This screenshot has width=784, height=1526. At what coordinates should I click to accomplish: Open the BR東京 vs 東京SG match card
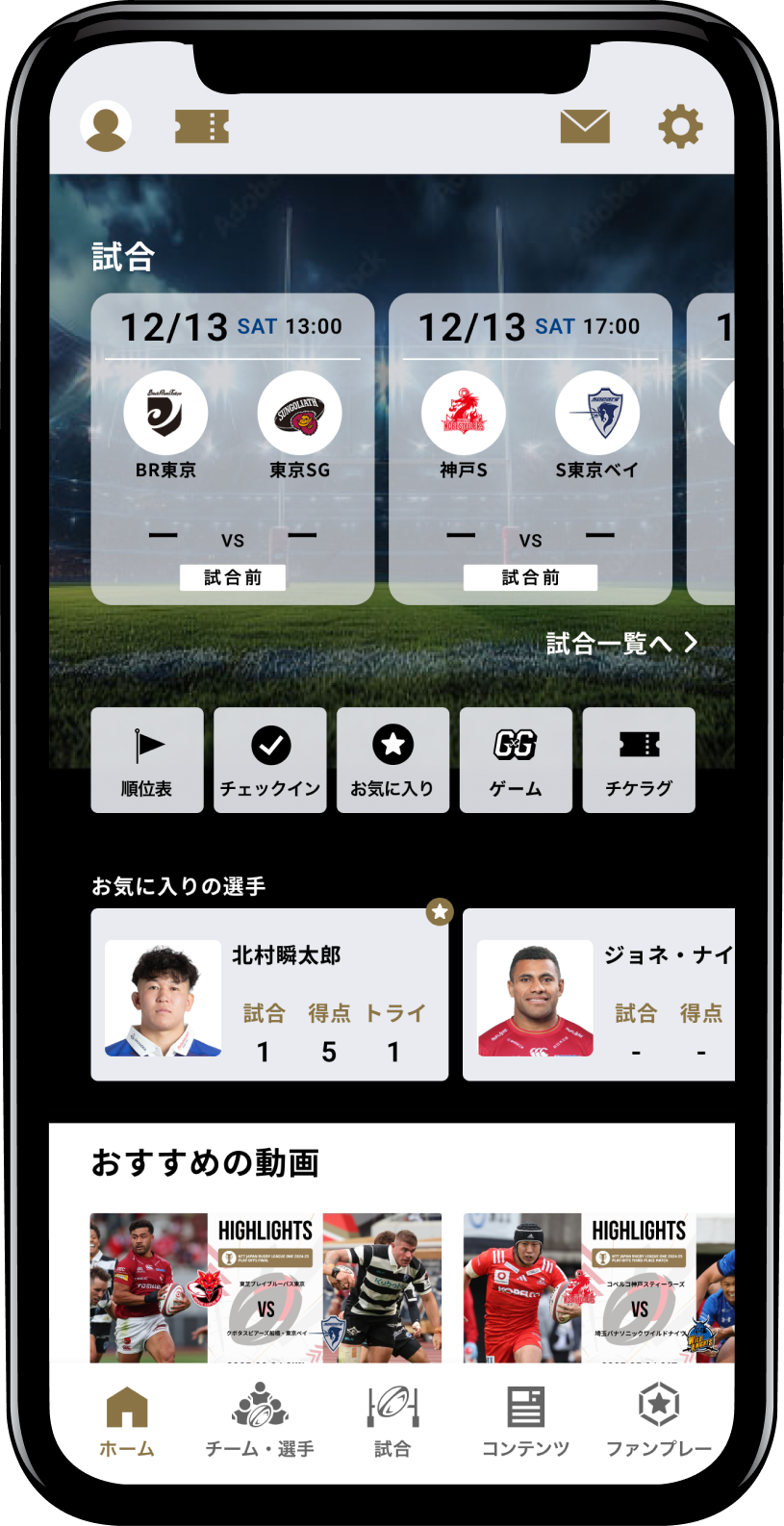[232, 448]
